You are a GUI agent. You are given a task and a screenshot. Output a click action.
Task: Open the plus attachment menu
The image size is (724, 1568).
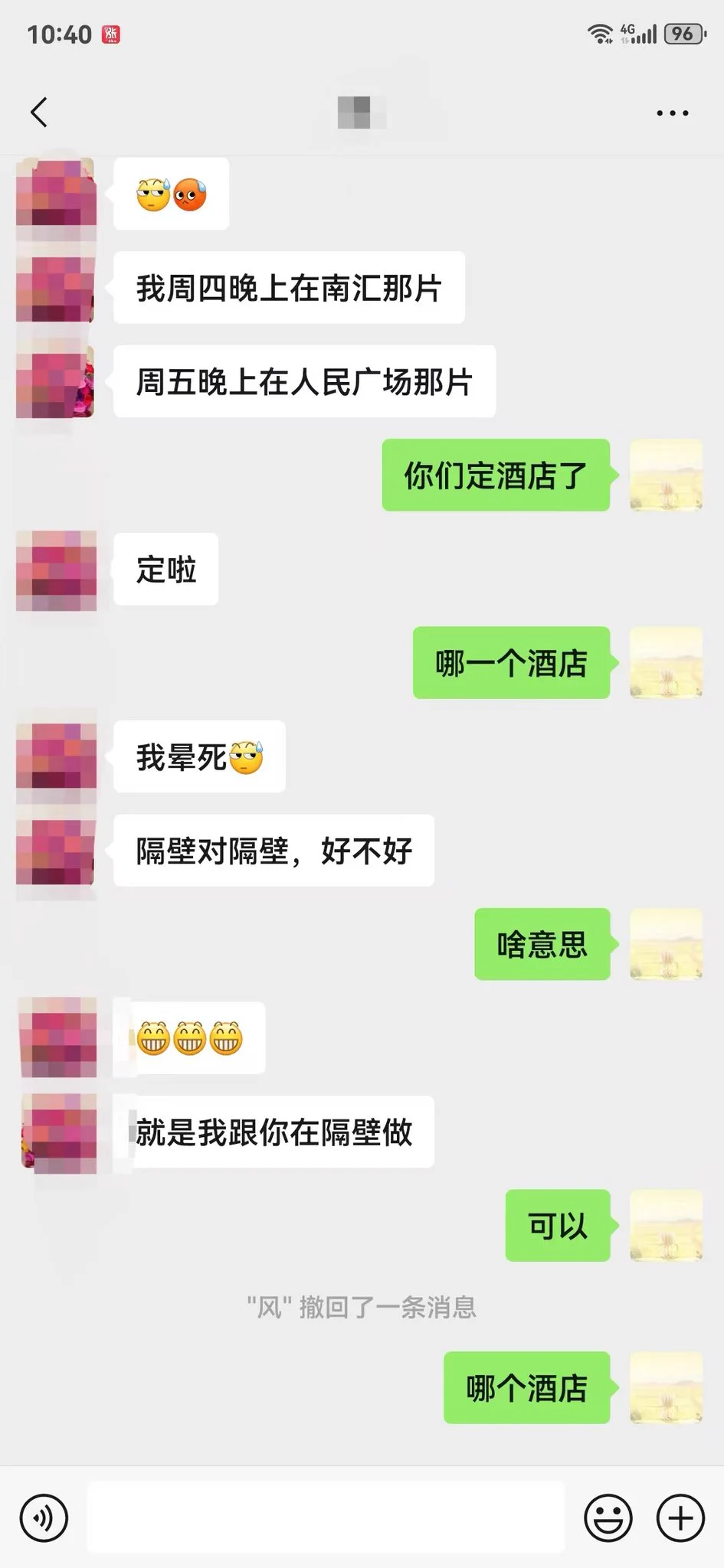click(x=680, y=1517)
